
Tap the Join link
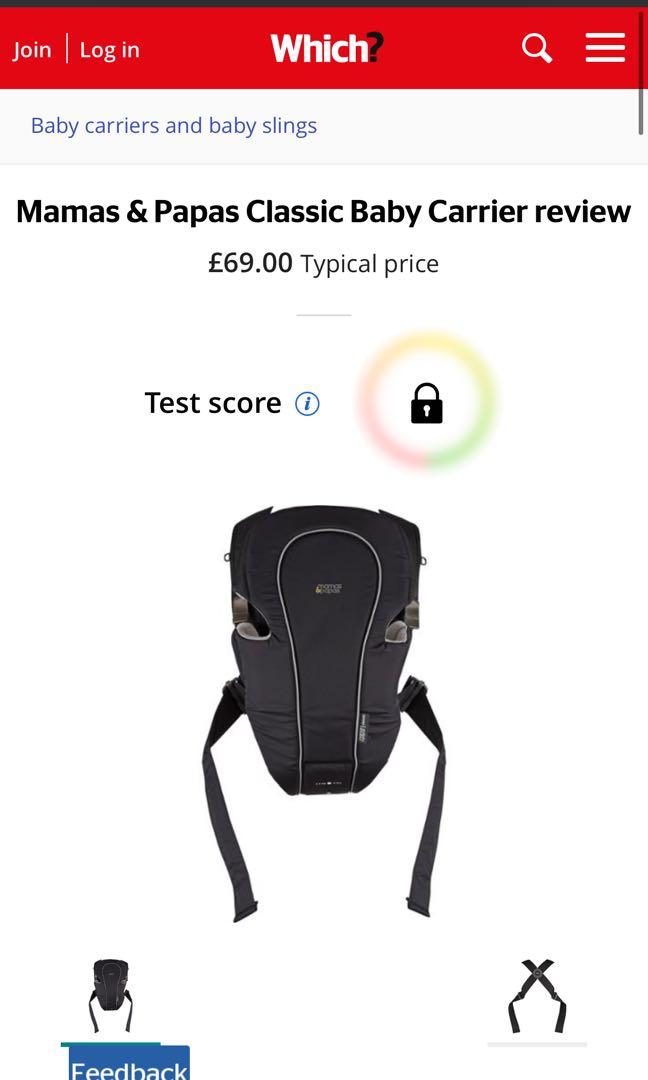click(32, 49)
